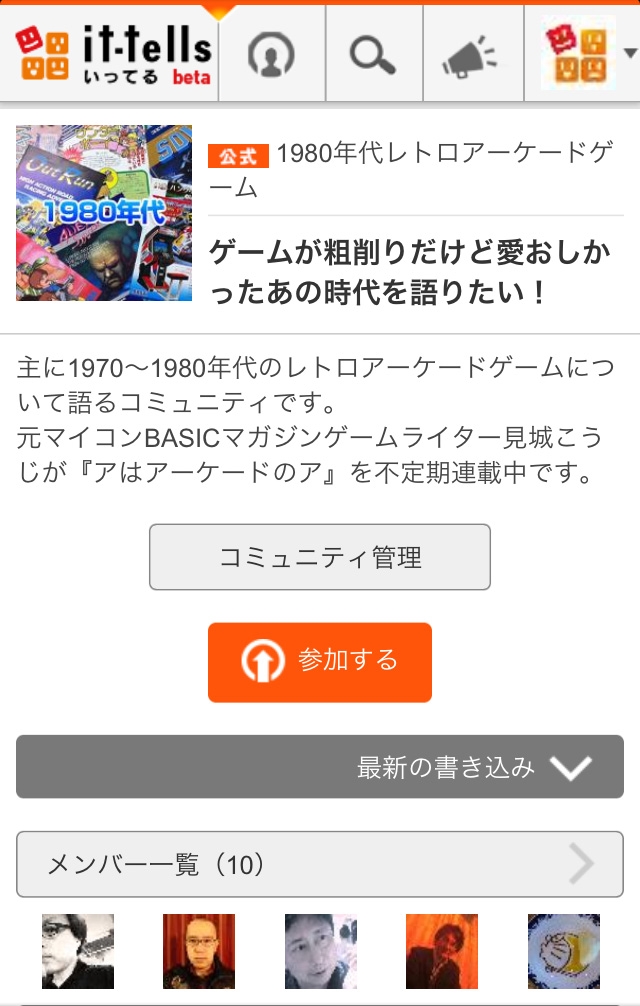Join the community with 参加する

click(320, 662)
